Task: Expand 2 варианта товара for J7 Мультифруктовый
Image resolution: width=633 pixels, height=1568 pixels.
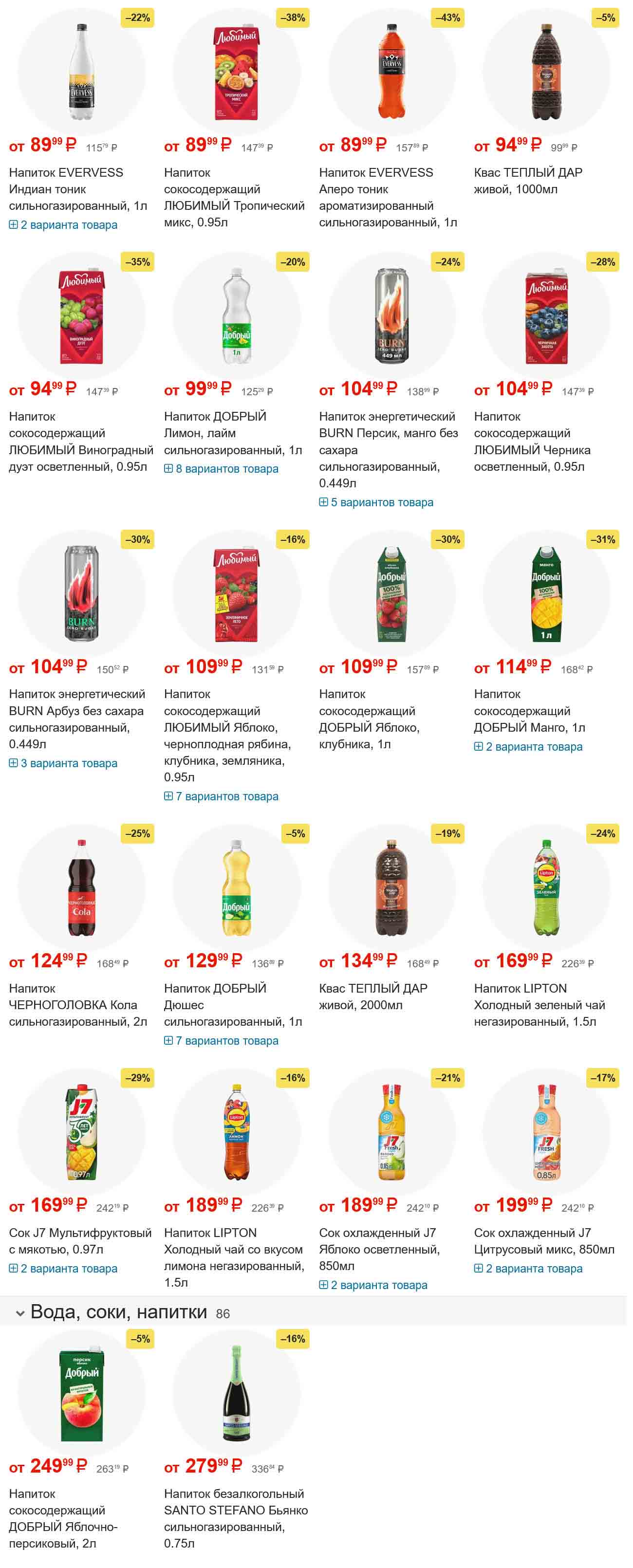Action: point(63,1269)
